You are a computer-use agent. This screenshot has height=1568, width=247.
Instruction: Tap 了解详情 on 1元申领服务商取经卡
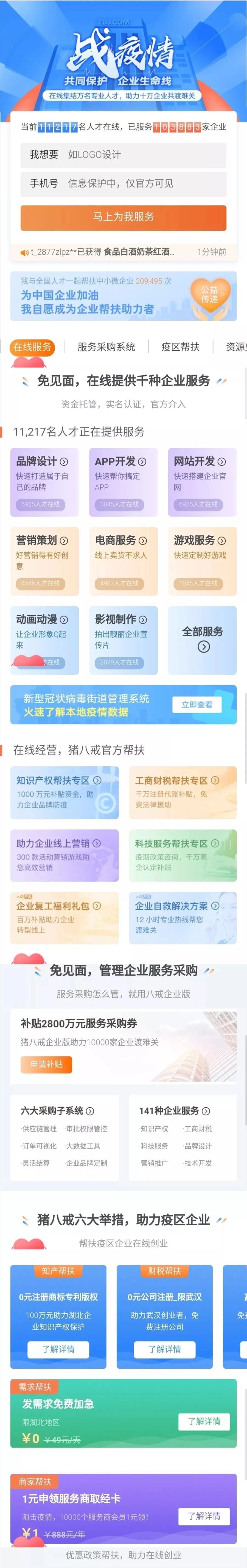[x=204, y=1516]
